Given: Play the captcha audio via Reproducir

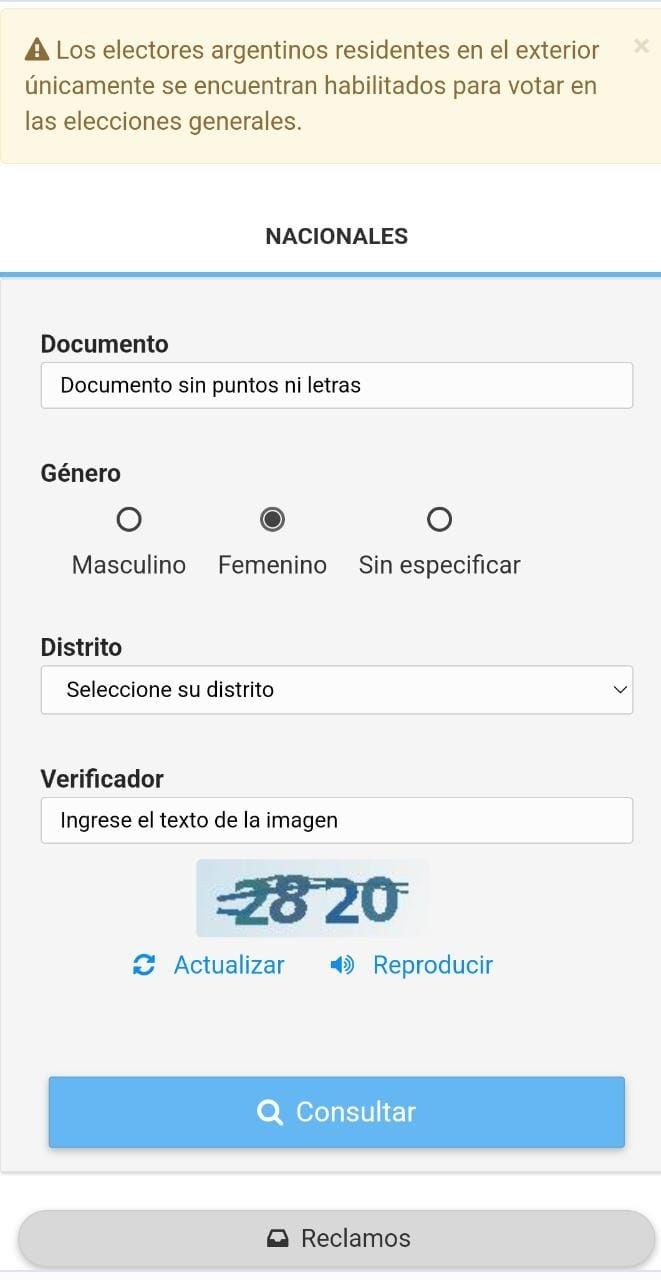Looking at the screenshot, I should coord(412,965).
